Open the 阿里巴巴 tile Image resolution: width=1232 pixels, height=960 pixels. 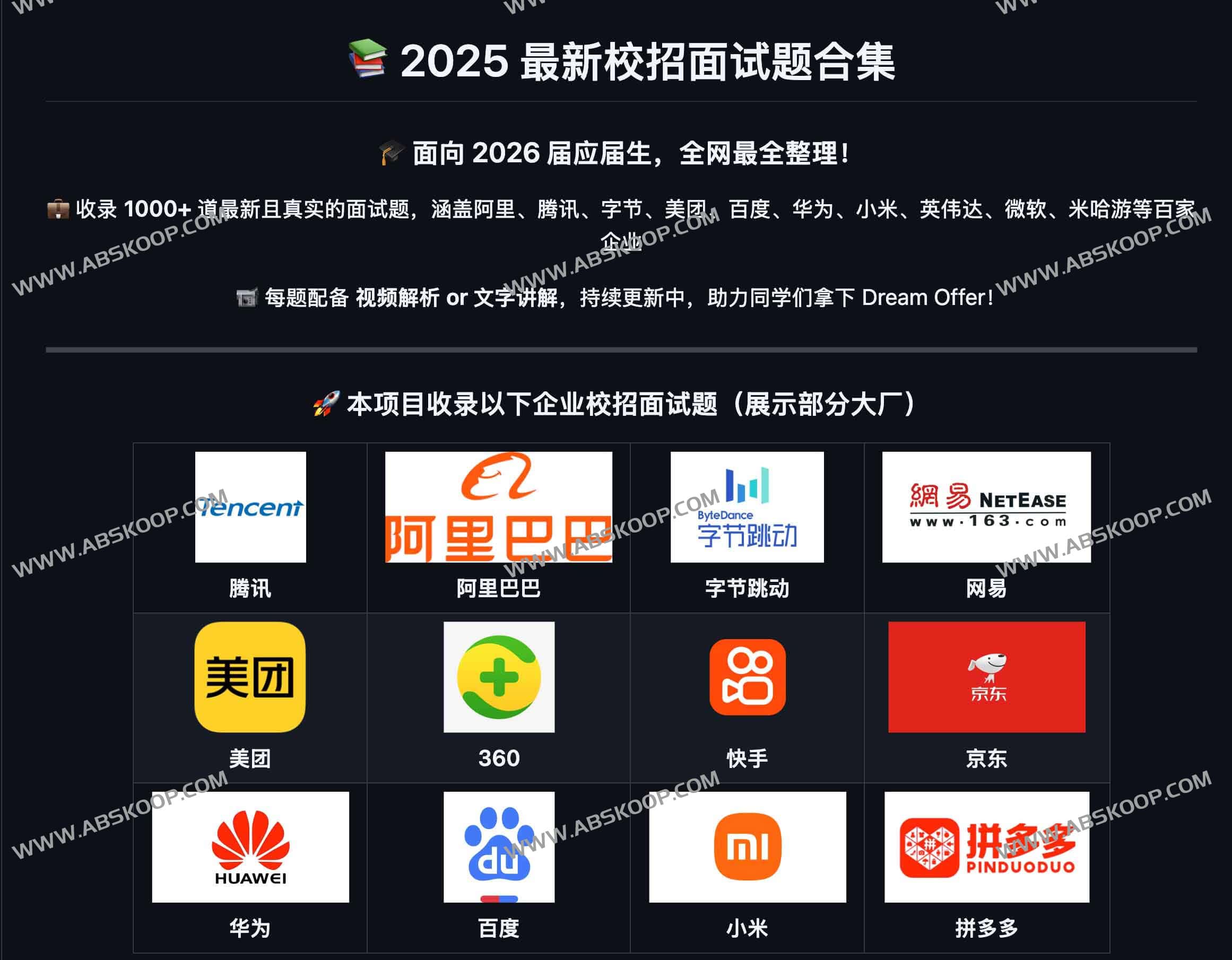pos(498,507)
